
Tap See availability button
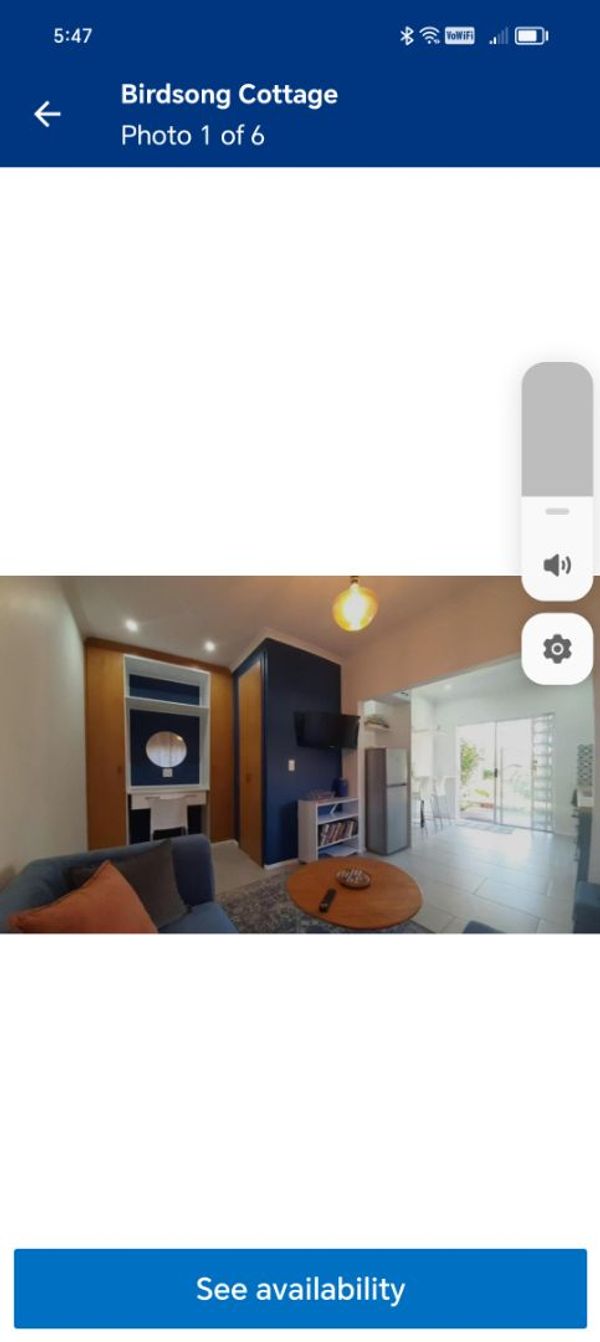tap(300, 1288)
